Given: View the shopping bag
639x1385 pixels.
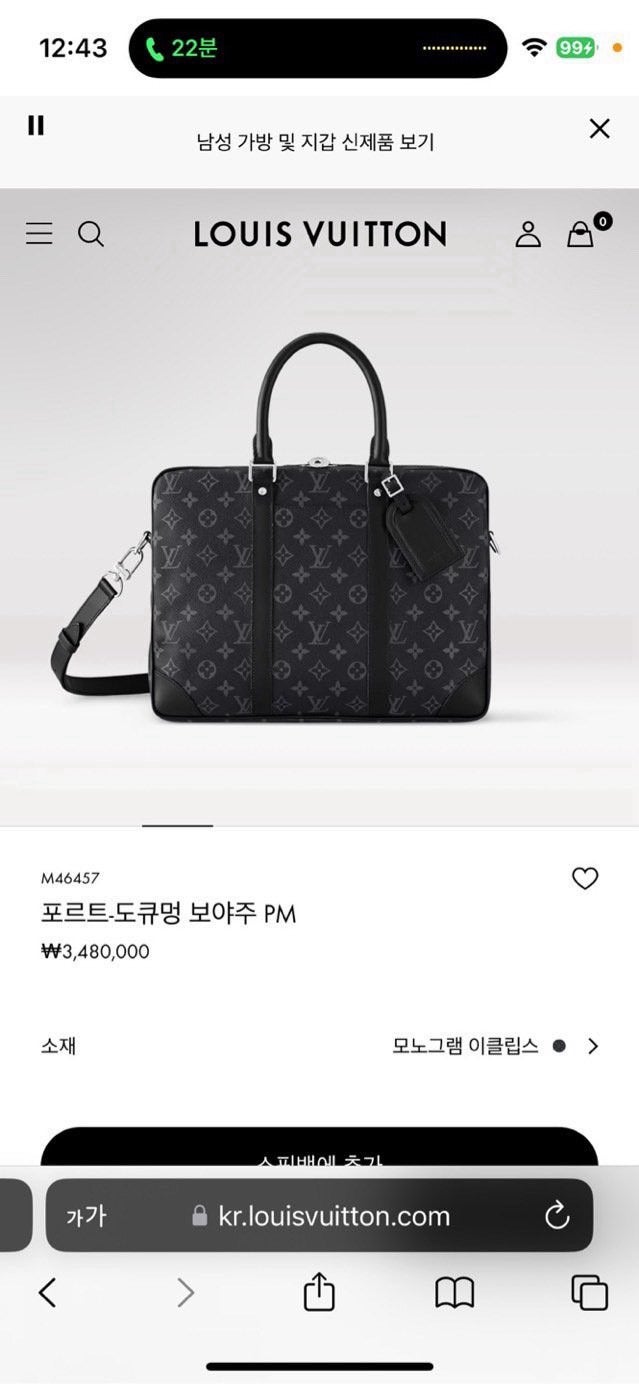Looking at the screenshot, I should [581, 234].
